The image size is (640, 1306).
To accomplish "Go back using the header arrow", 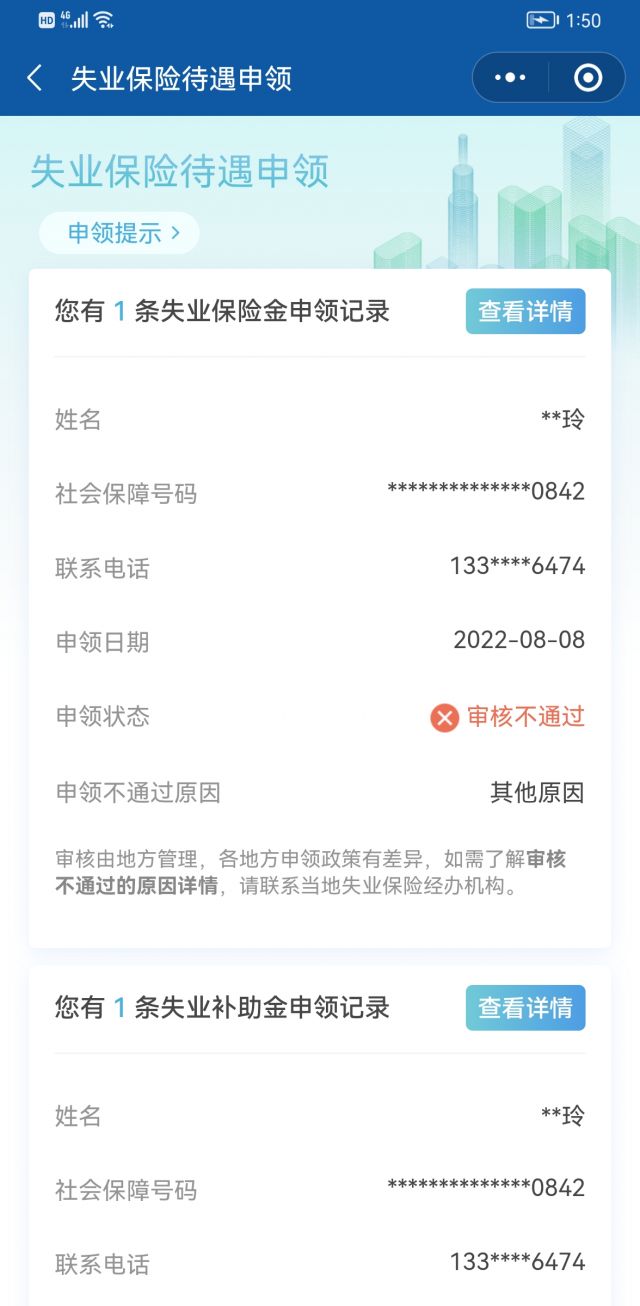I will point(35,79).
